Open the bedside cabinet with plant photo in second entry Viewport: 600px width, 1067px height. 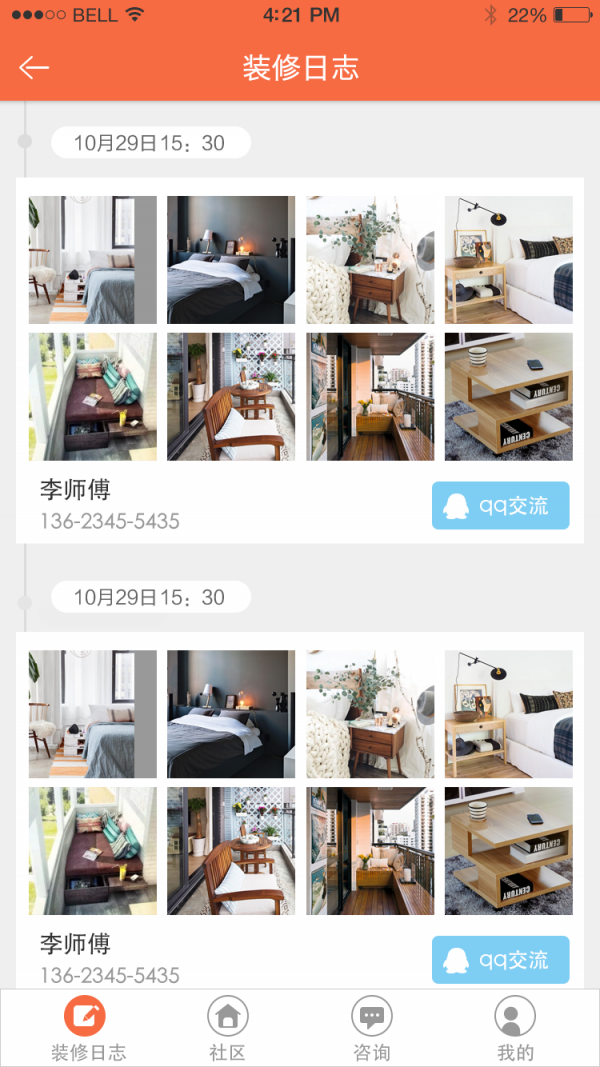pos(370,714)
